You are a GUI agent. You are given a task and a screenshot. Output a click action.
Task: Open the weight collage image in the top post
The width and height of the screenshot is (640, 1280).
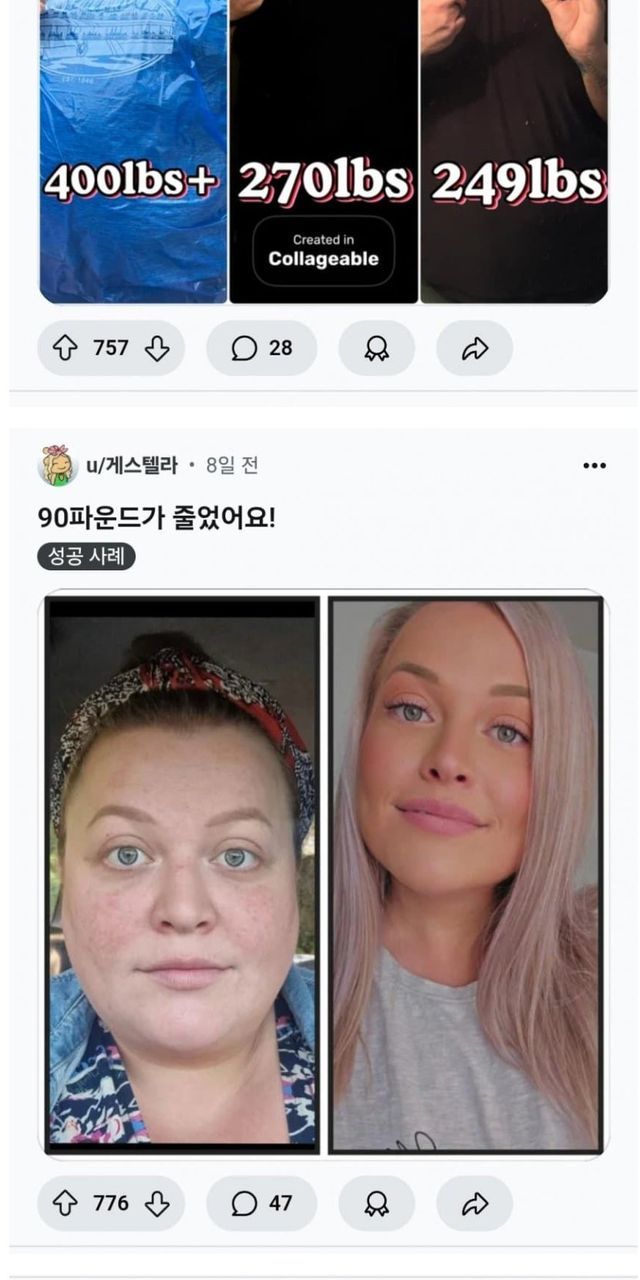pos(323,150)
